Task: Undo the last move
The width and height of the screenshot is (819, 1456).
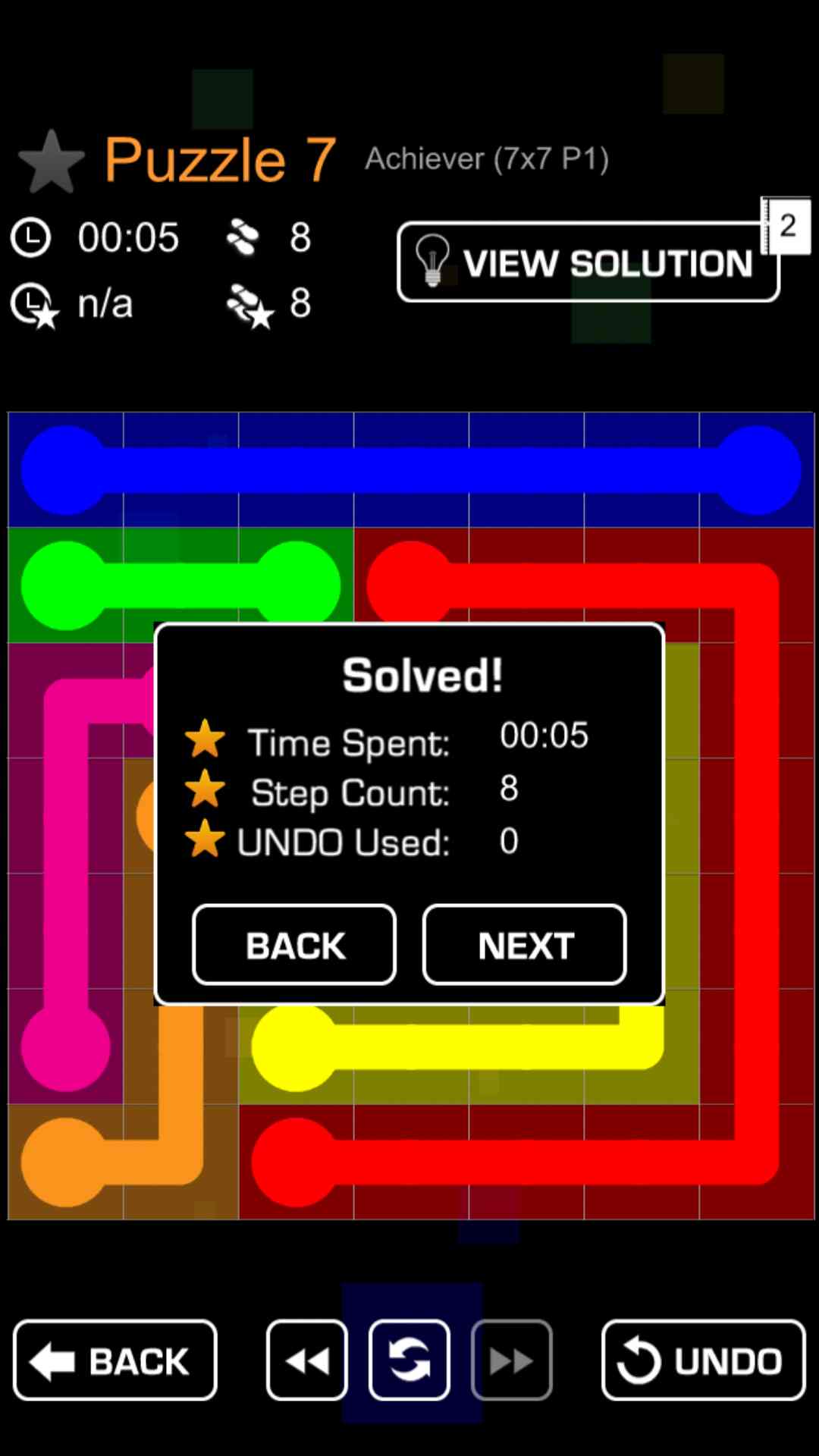Action: 703,1360
